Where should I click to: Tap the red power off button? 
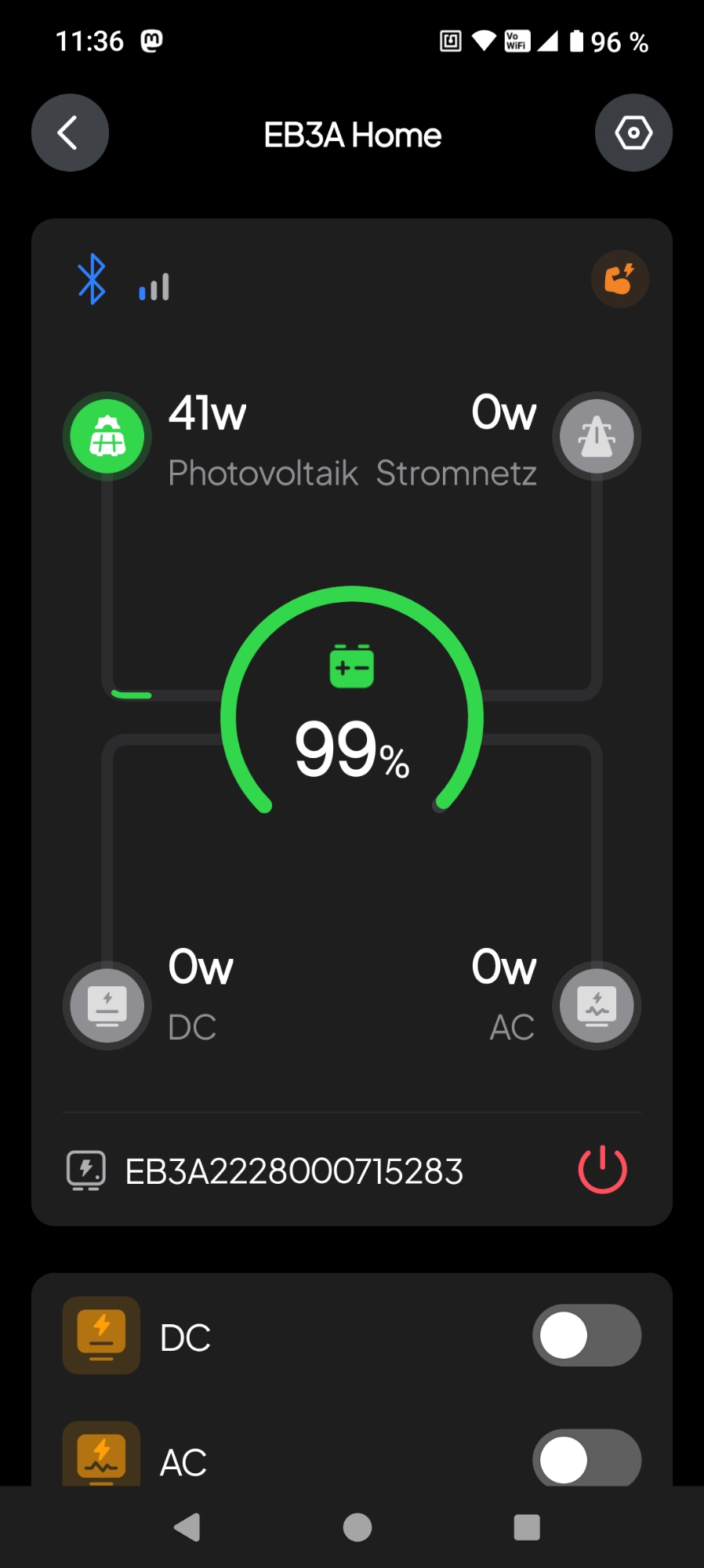tap(602, 1170)
